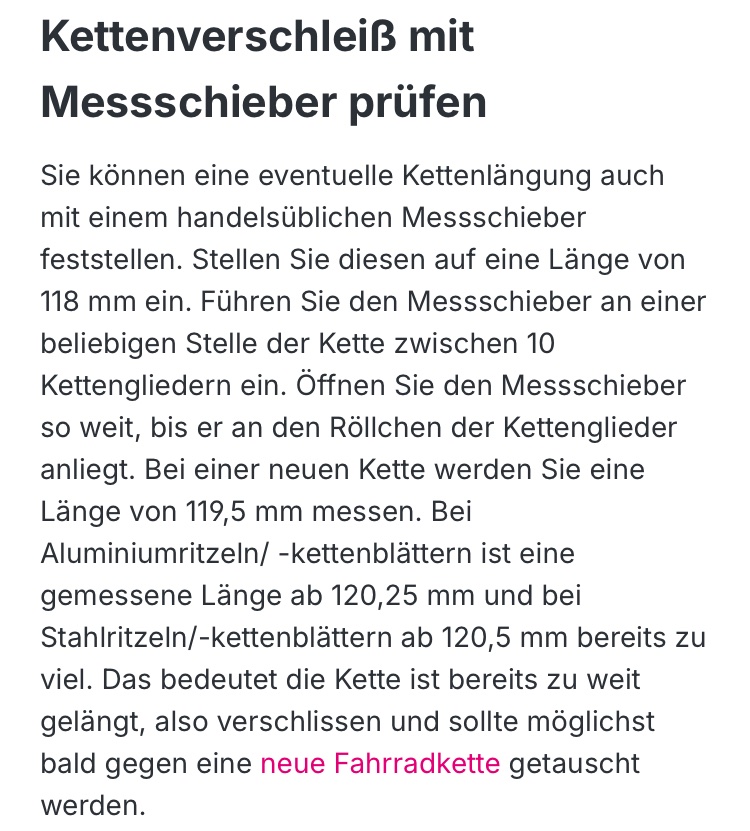Open the 'neue Fahrradkette' link
The image size is (750, 831).
380,764
